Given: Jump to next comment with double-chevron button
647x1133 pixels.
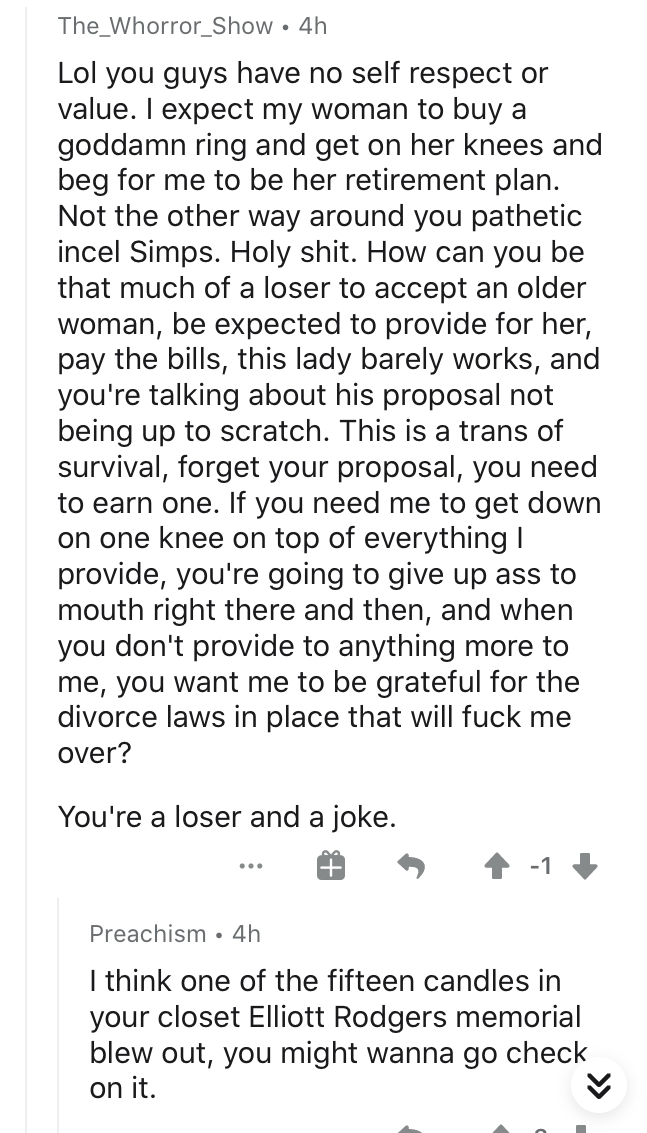Looking at the screenshot, I should pyautogui.click(x=599, y=1085).
